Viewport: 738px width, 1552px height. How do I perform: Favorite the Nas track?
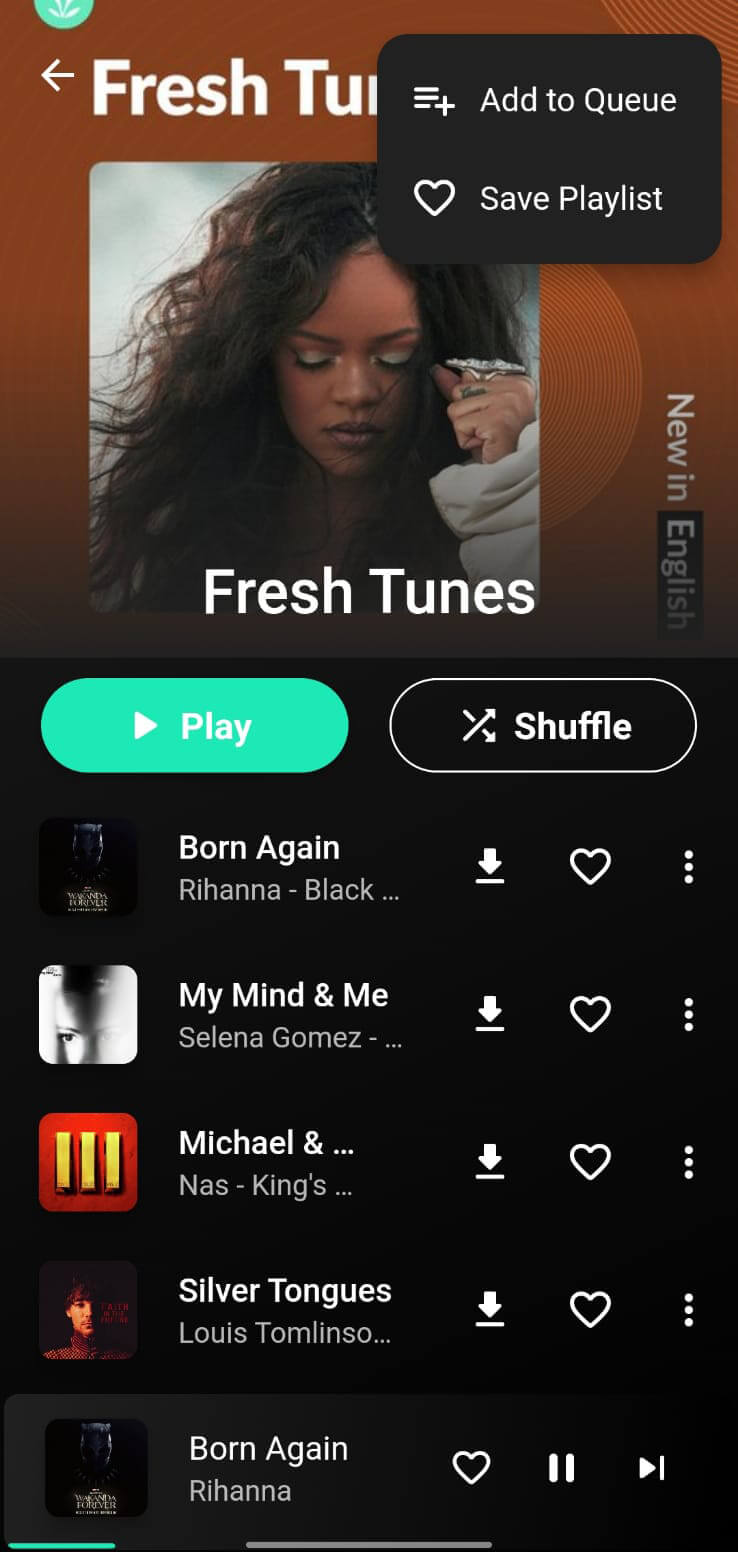click(590, 1162)
